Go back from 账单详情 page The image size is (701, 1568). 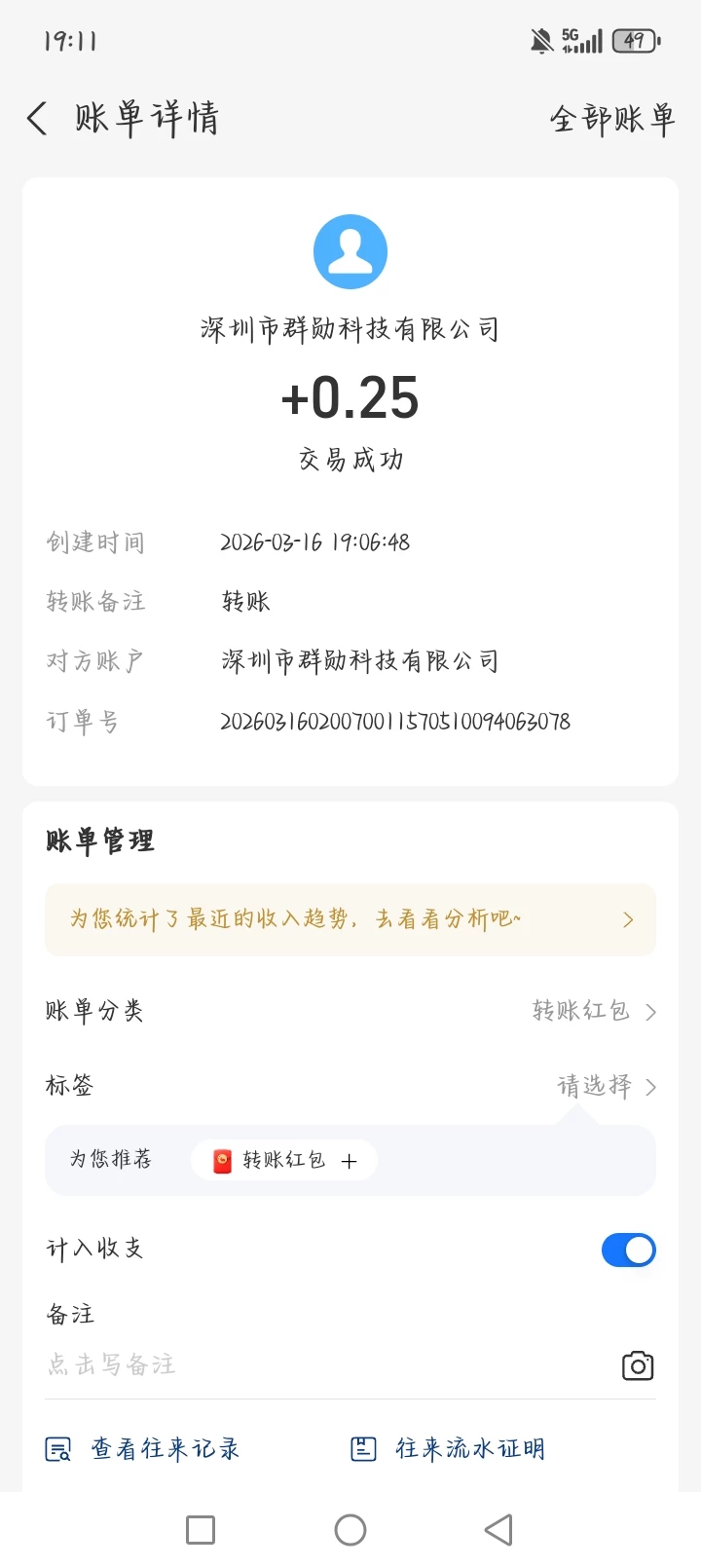coord(37,120)
